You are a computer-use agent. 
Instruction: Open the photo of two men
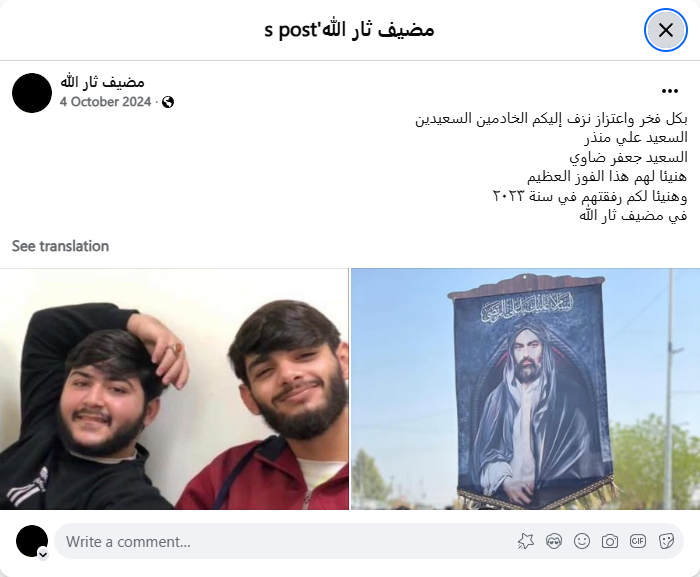click(x=174, y=389)
